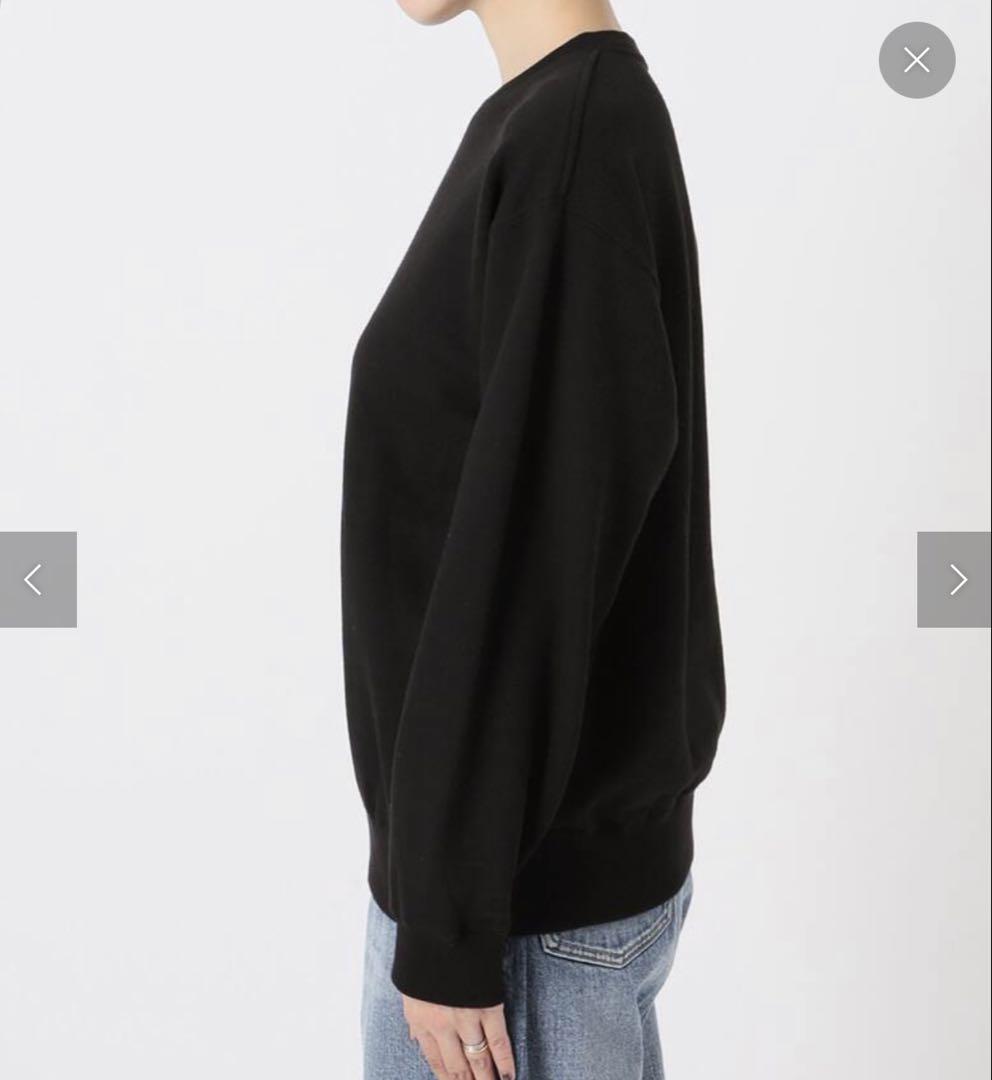Go back to the previous product photo

click(37, 580)
